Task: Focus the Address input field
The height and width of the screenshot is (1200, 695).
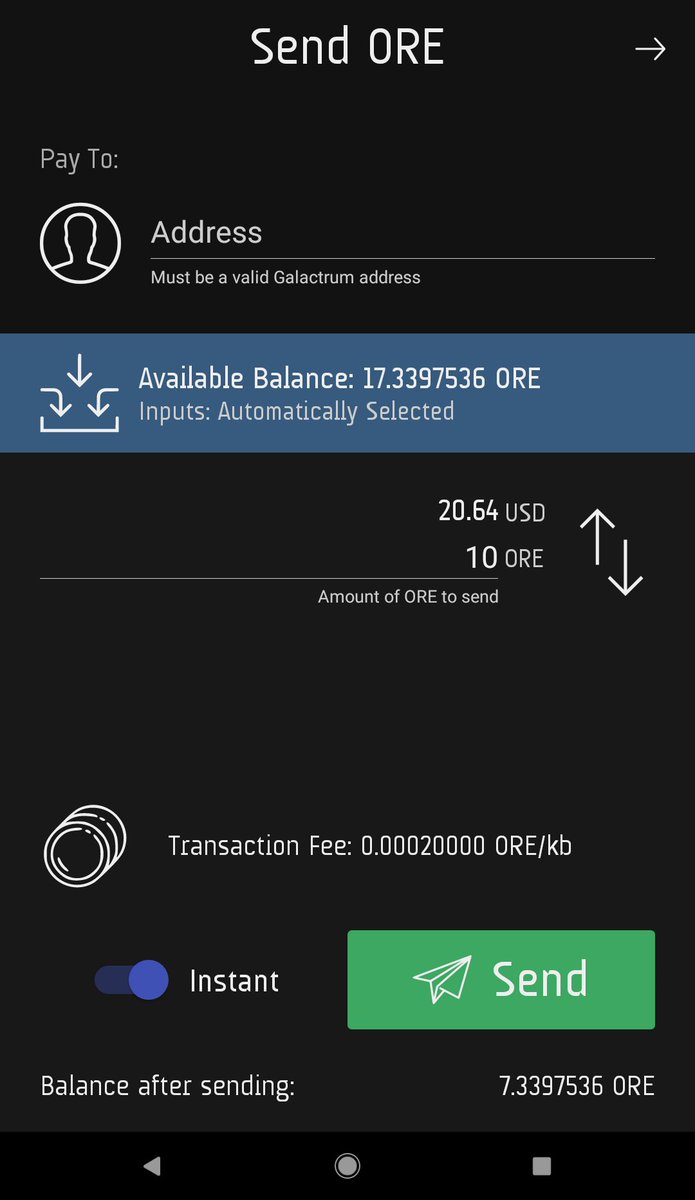Action: click(402, 233)
